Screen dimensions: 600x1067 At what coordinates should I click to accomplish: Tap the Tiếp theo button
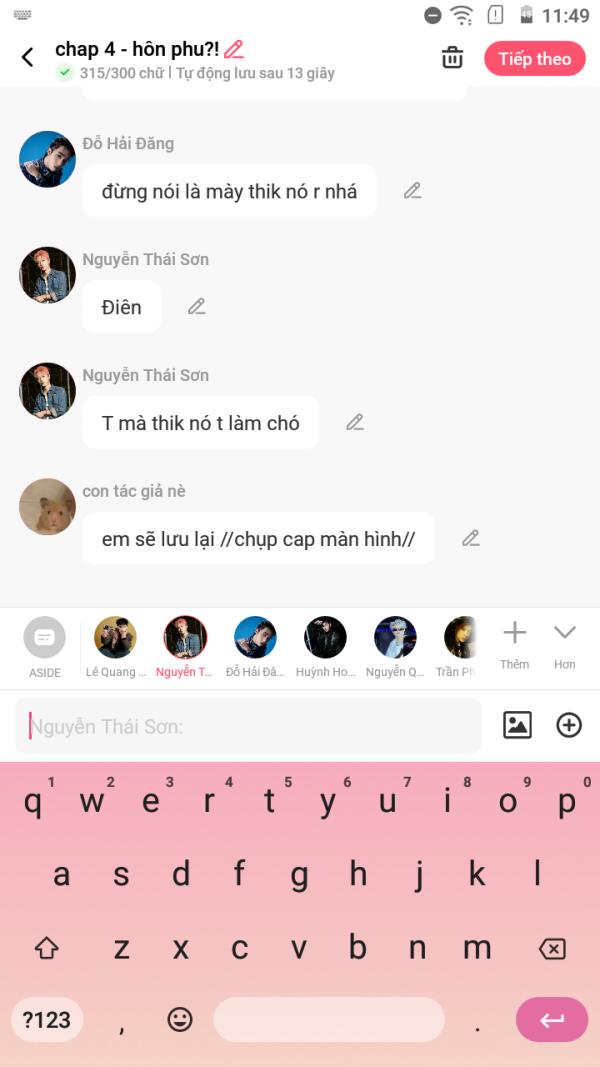click(535, 59)
